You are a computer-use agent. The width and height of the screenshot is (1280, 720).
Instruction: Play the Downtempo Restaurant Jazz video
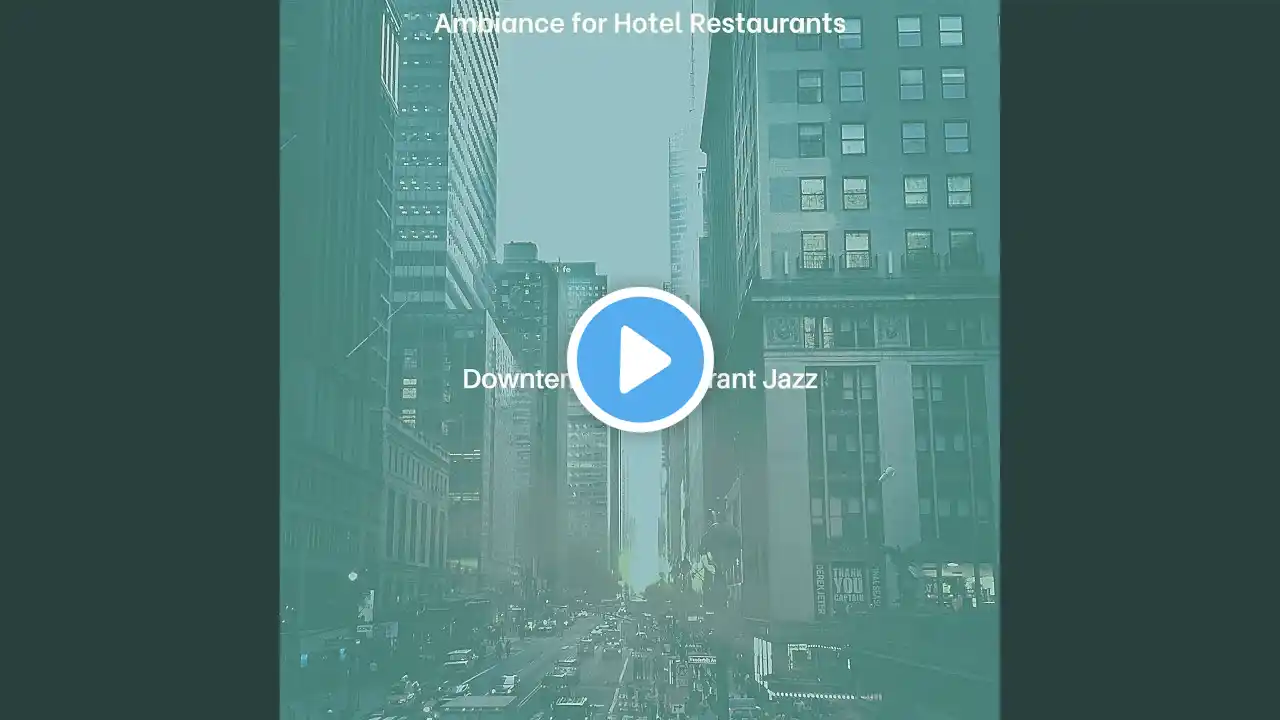[640, 360]
